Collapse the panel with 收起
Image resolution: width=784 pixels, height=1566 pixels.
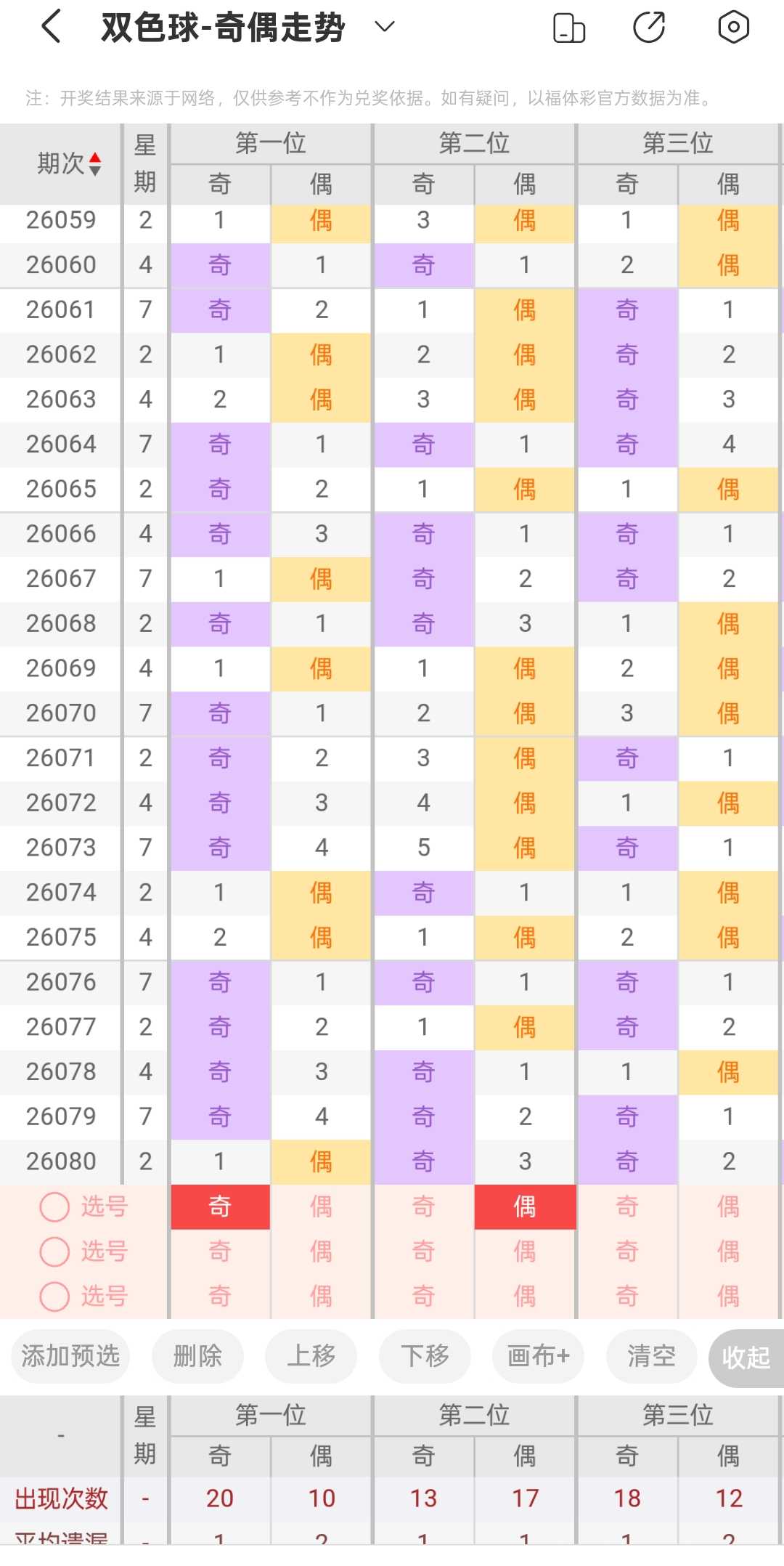coord(746,1358)
